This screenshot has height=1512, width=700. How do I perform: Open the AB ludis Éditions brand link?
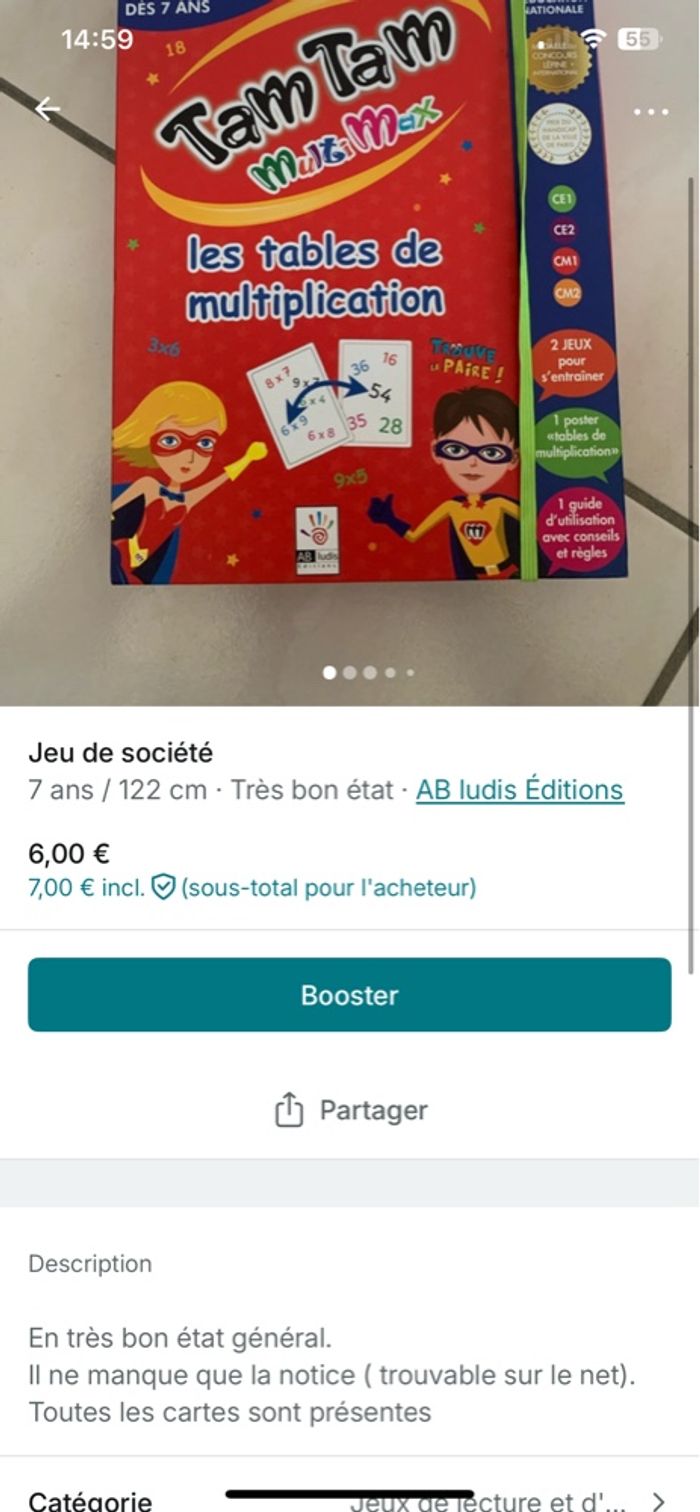(519, 790)
